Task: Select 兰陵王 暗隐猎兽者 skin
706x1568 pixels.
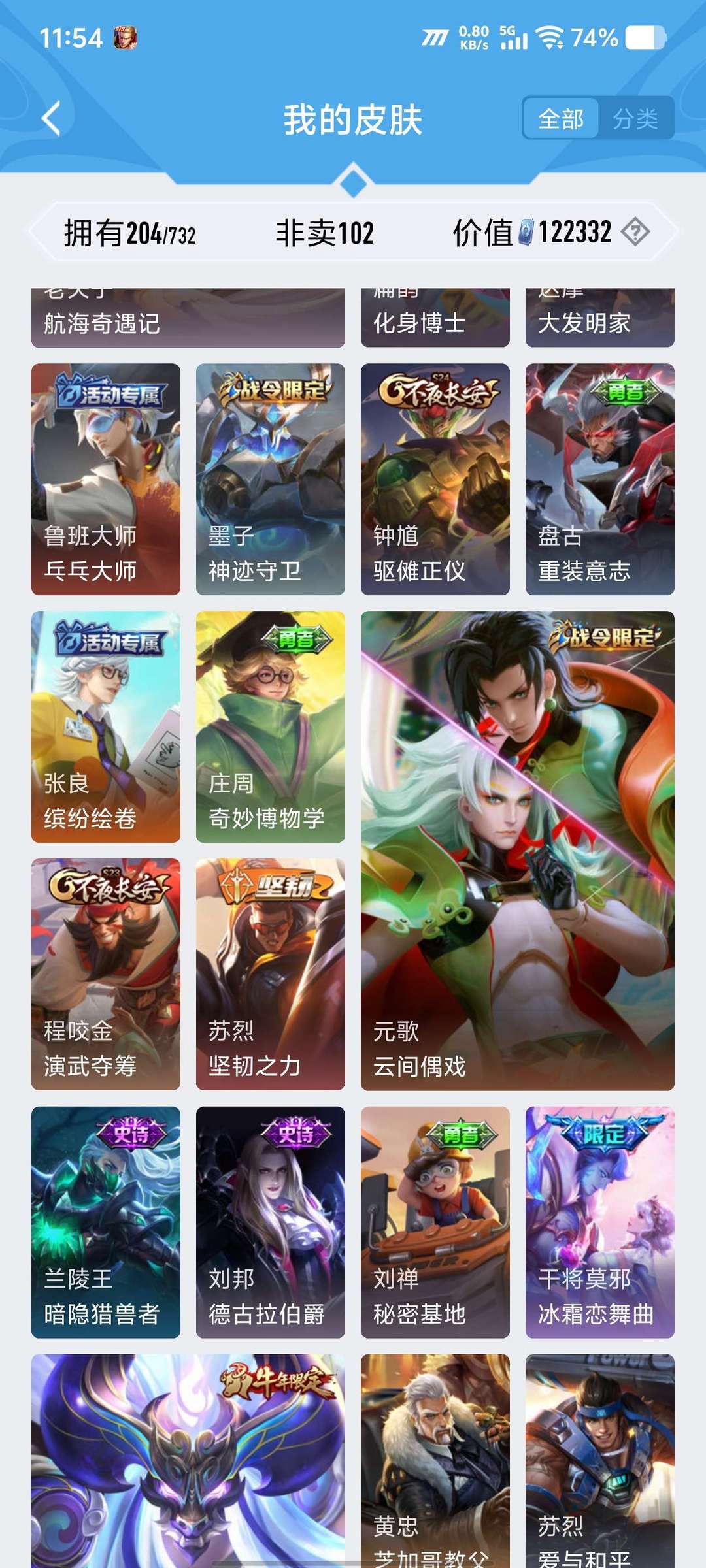Action: (106, 1222)
